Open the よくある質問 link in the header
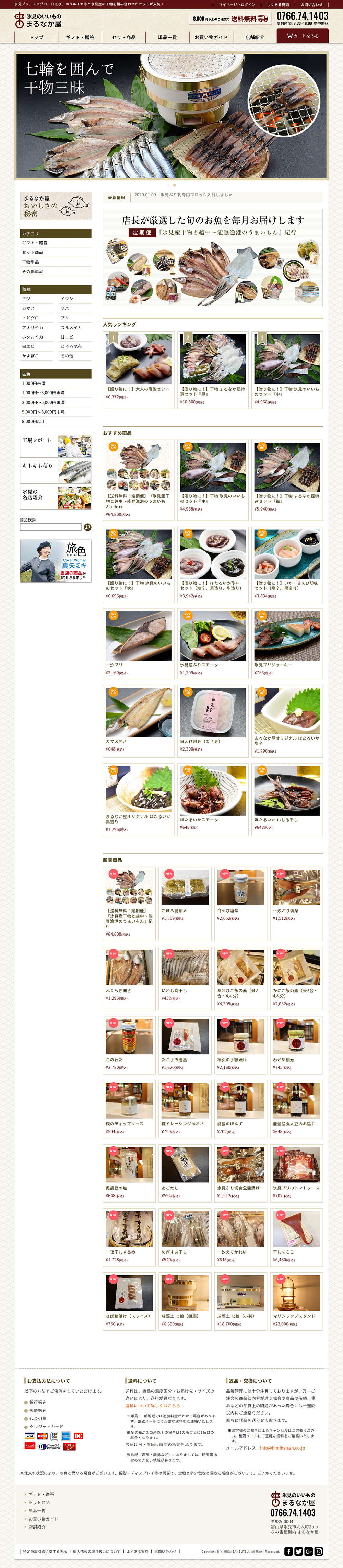 click(x=278, y=5)
